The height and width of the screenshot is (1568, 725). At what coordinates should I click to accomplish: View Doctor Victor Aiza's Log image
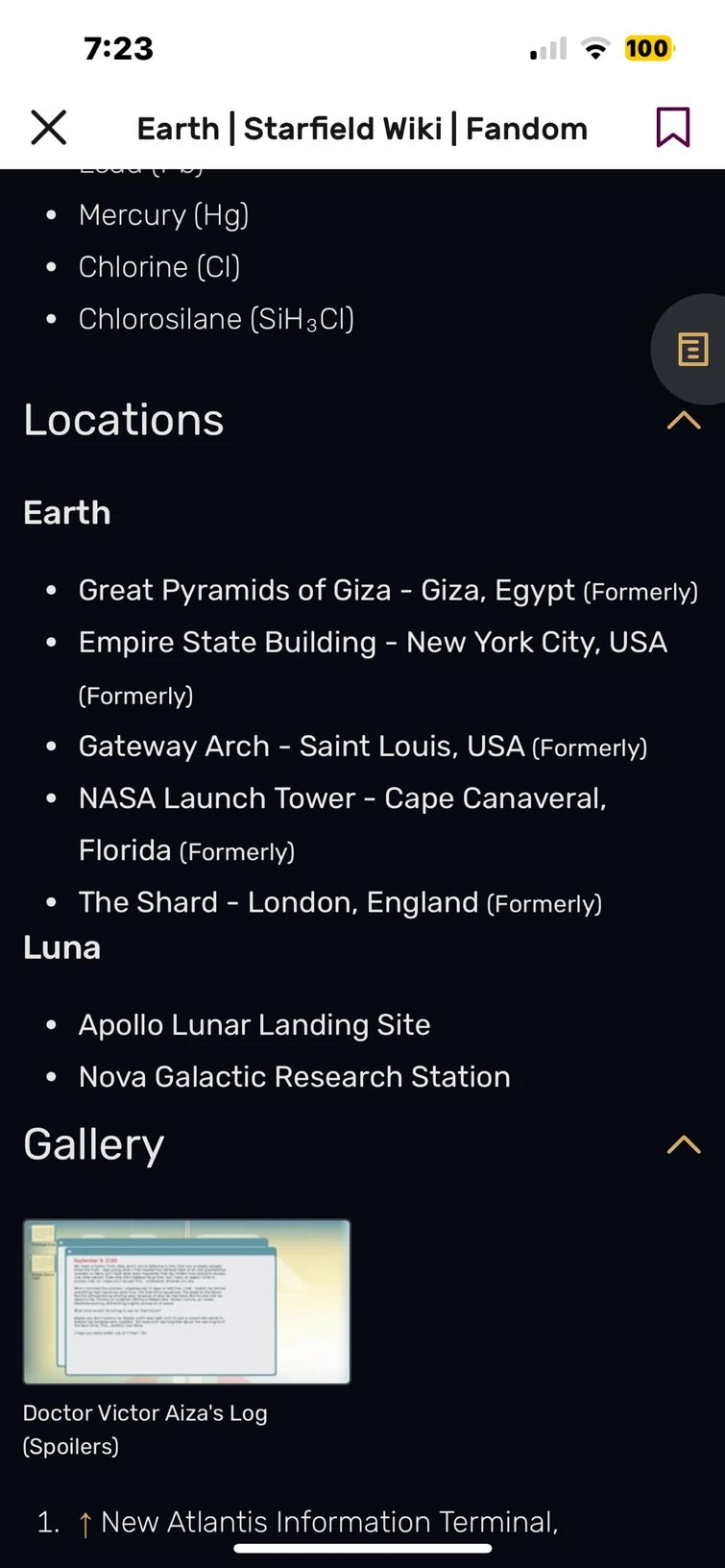(187, 1301)
